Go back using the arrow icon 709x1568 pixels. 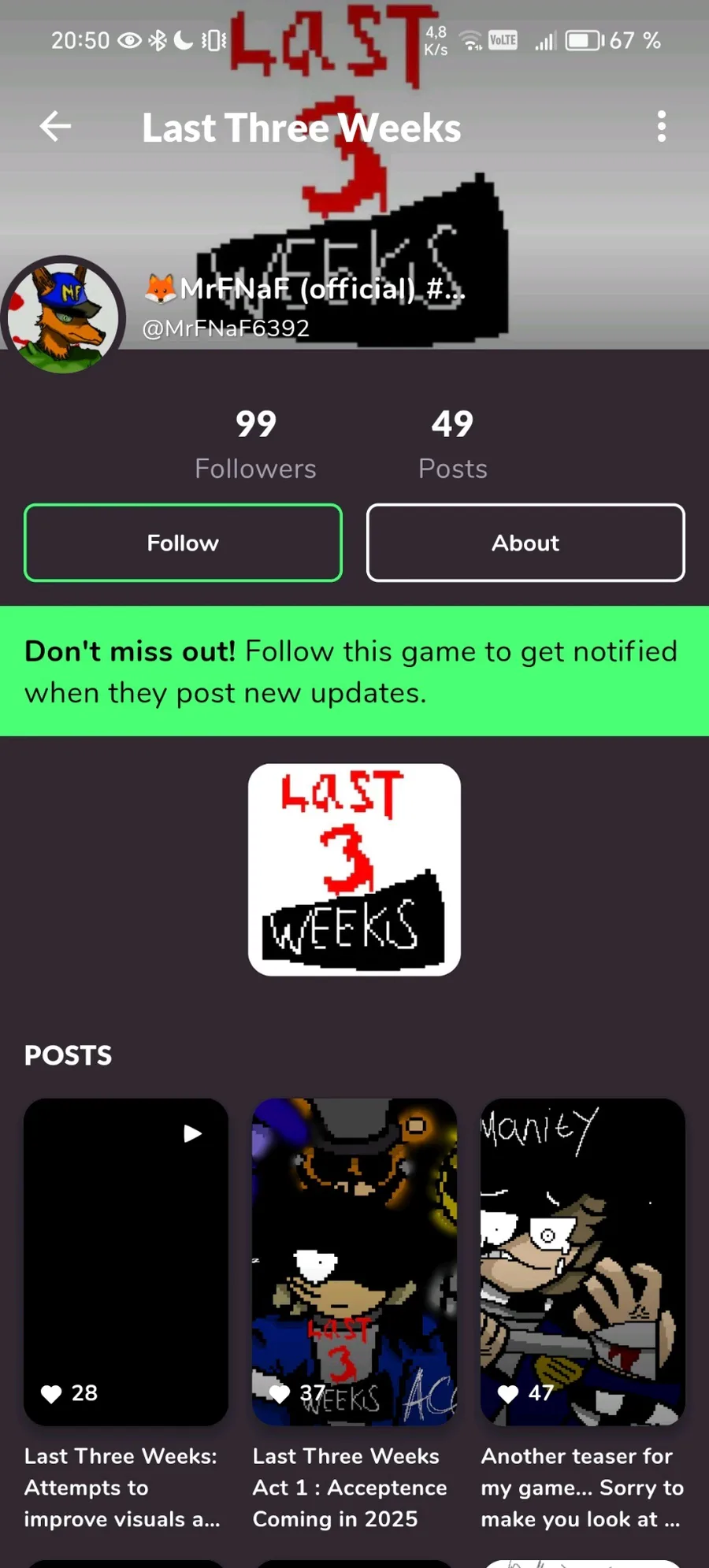[55, 126]
